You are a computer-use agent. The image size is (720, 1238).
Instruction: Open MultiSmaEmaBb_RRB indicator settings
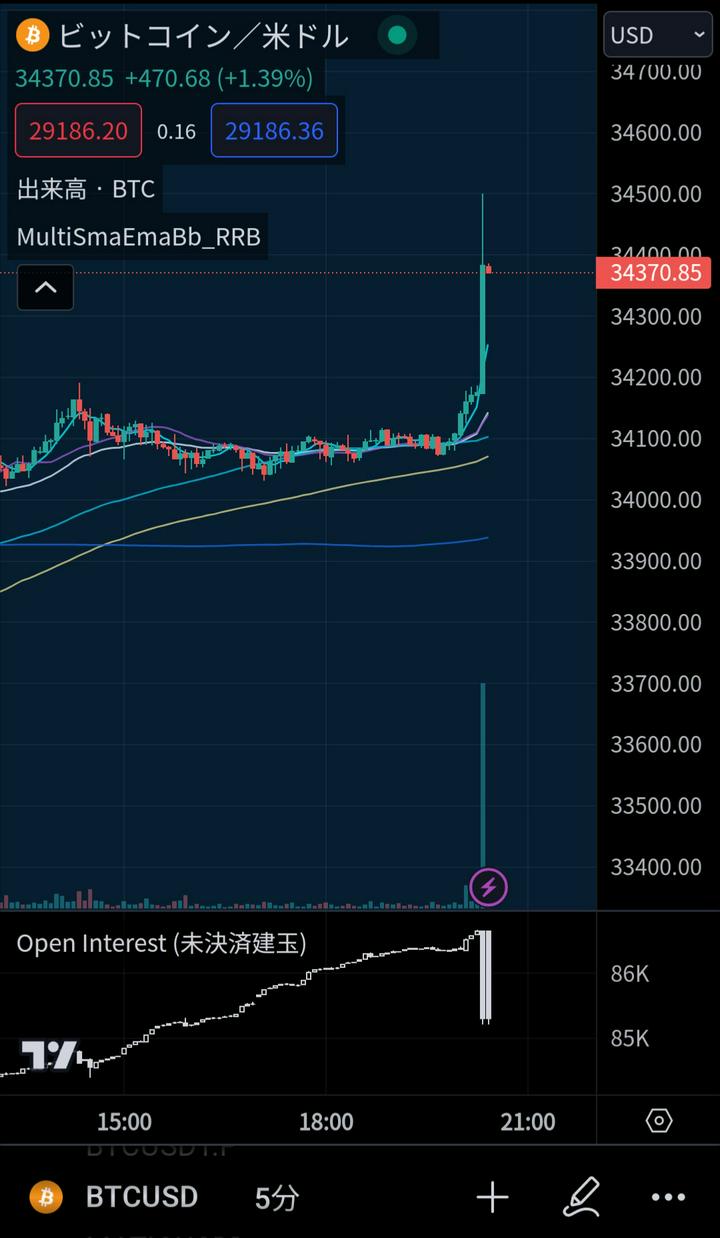[138, 237]
